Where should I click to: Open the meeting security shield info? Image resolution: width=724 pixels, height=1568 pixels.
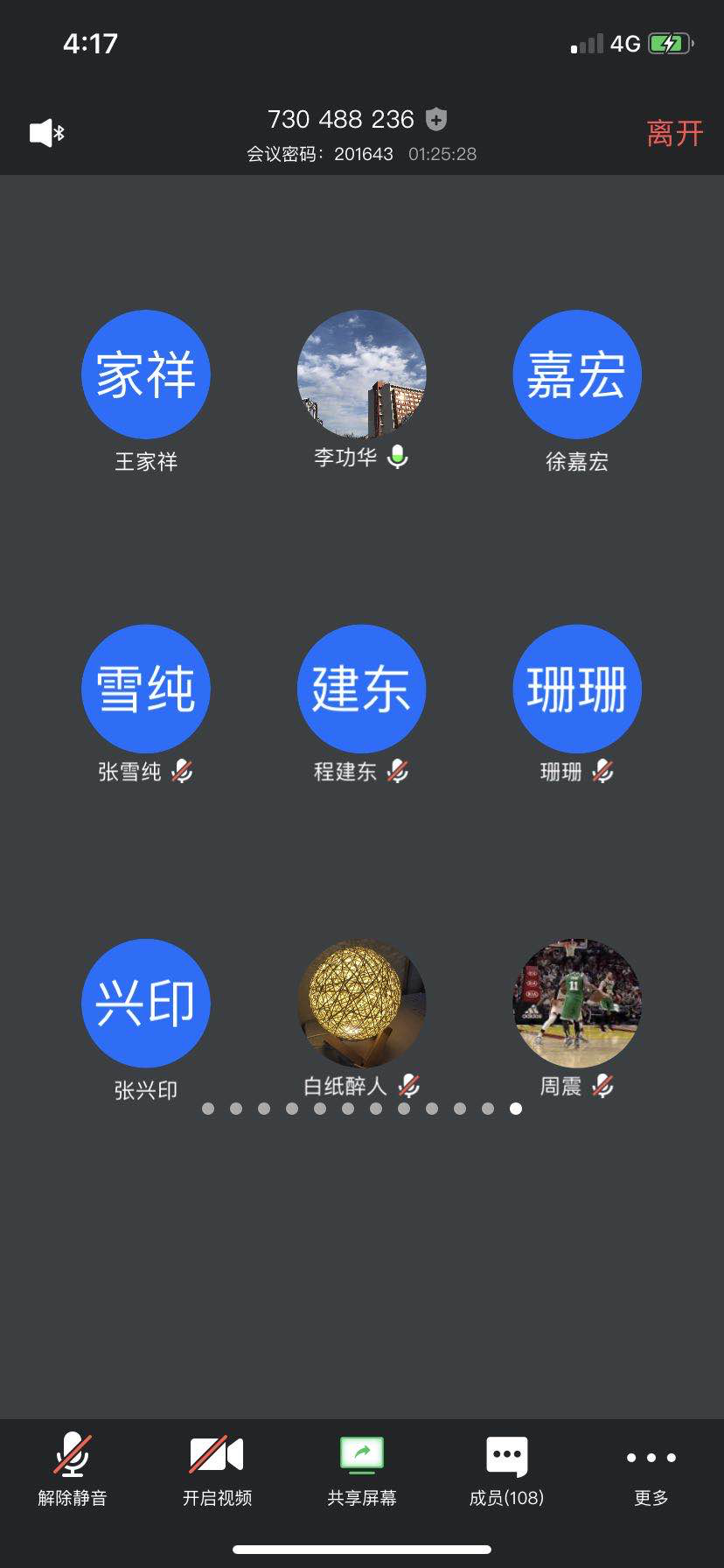tap(435, 119)
